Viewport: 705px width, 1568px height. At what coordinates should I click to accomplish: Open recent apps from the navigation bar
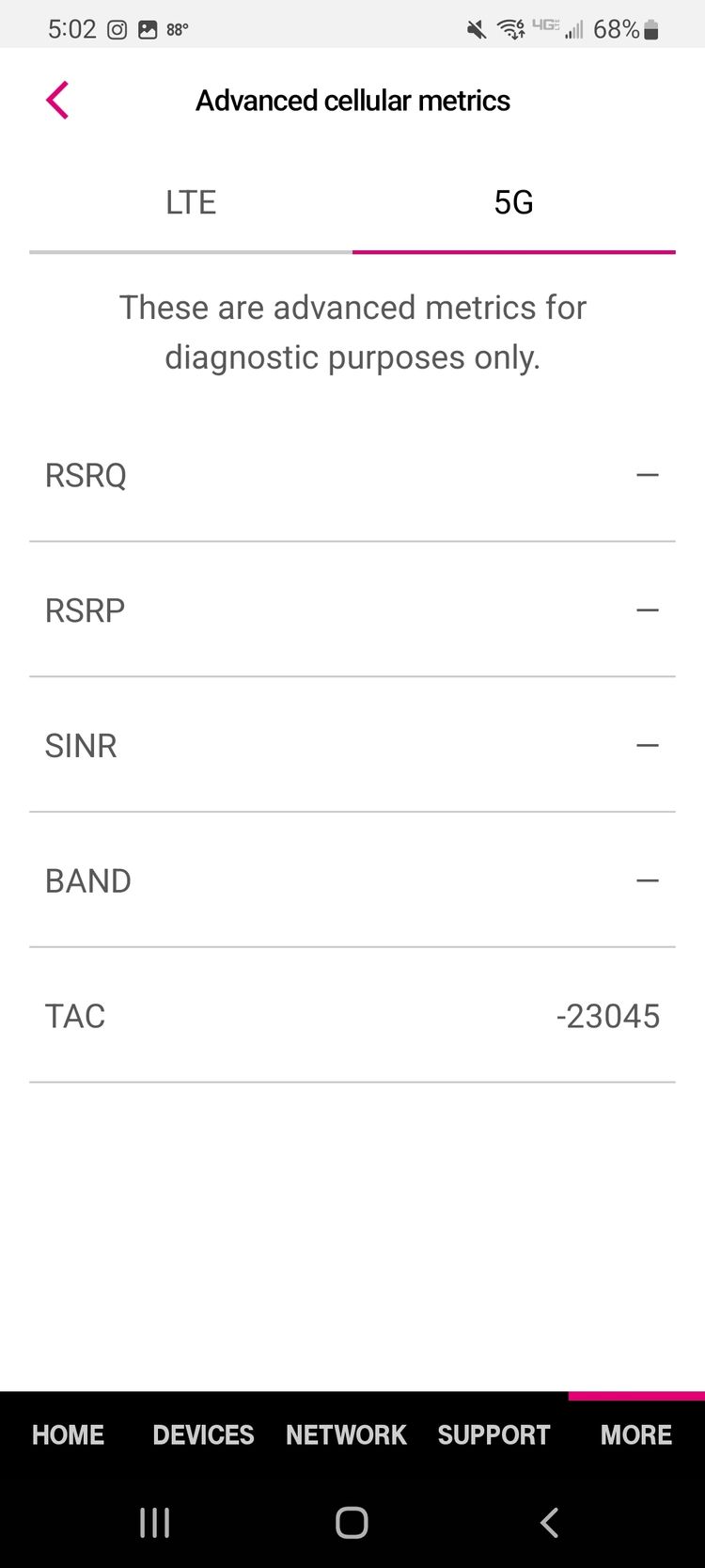(155, 1522)
